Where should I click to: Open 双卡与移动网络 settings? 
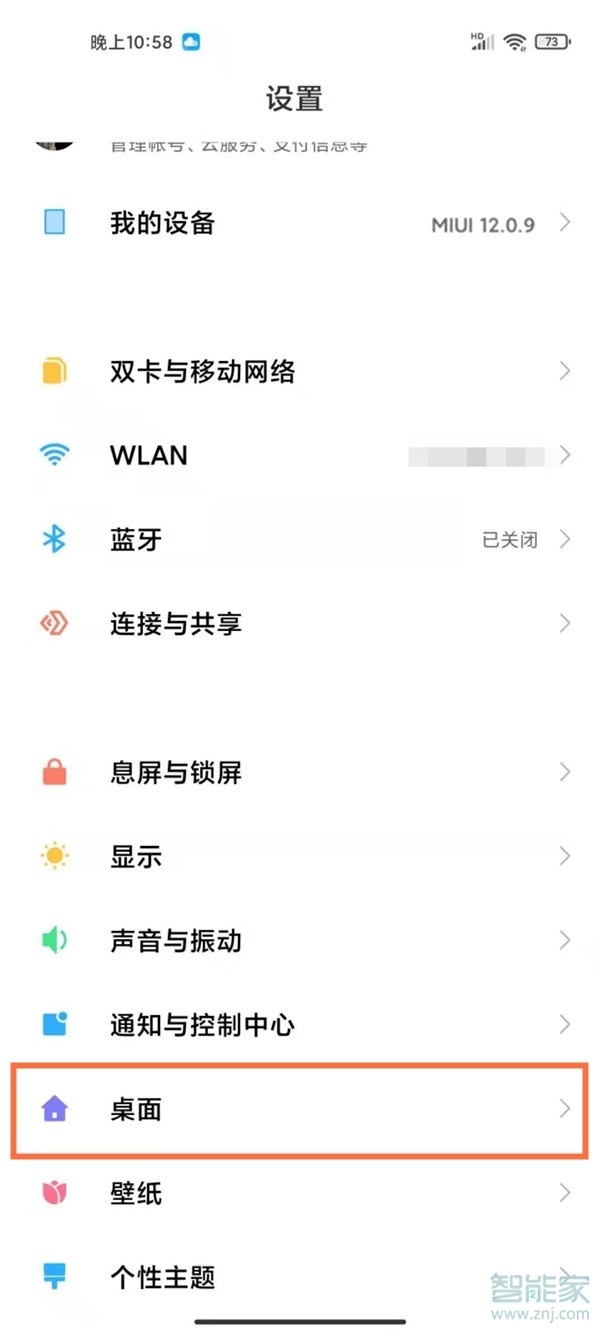(300, 372)
